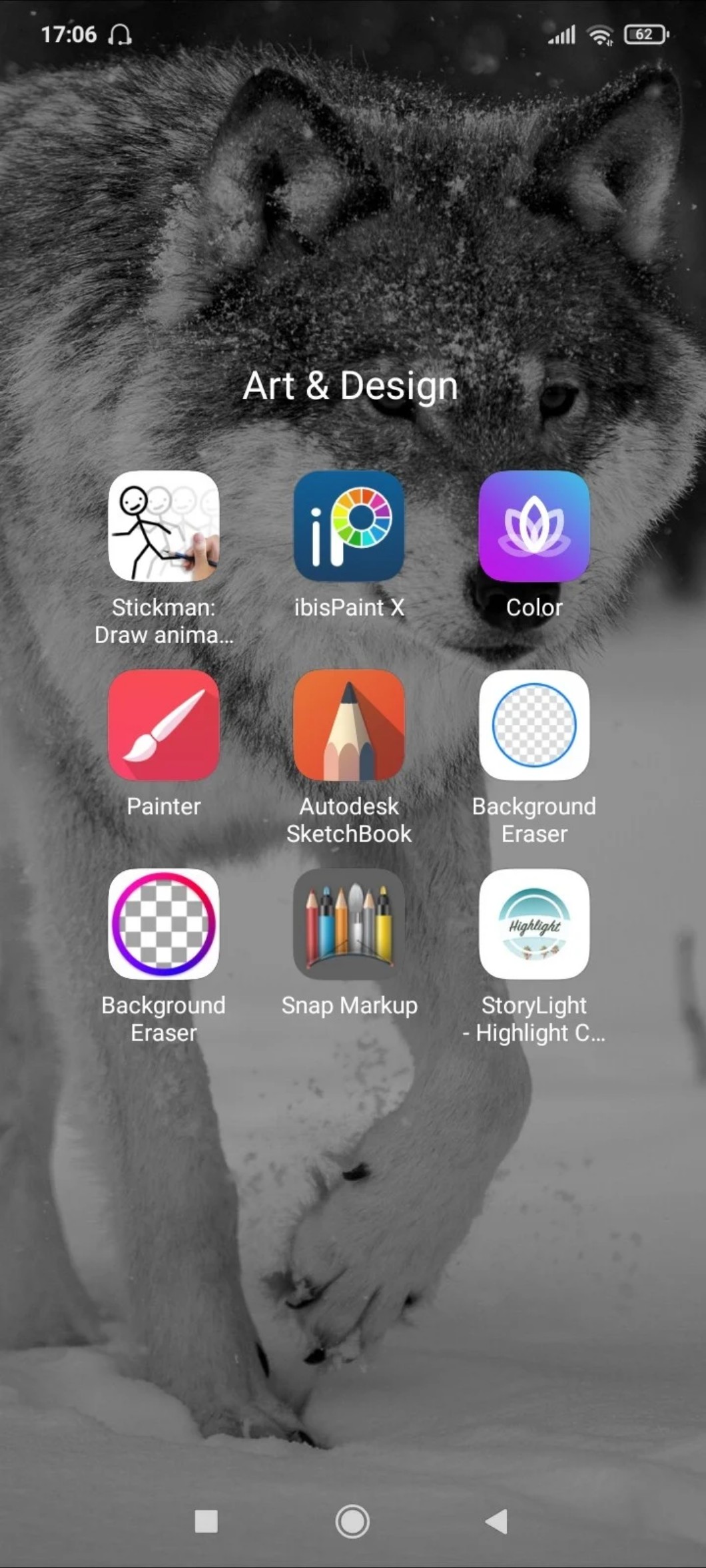Viewport: 706px width, 1568px height.
Task: Open Stickman: Draw animation app
Action: pos(164,526)
